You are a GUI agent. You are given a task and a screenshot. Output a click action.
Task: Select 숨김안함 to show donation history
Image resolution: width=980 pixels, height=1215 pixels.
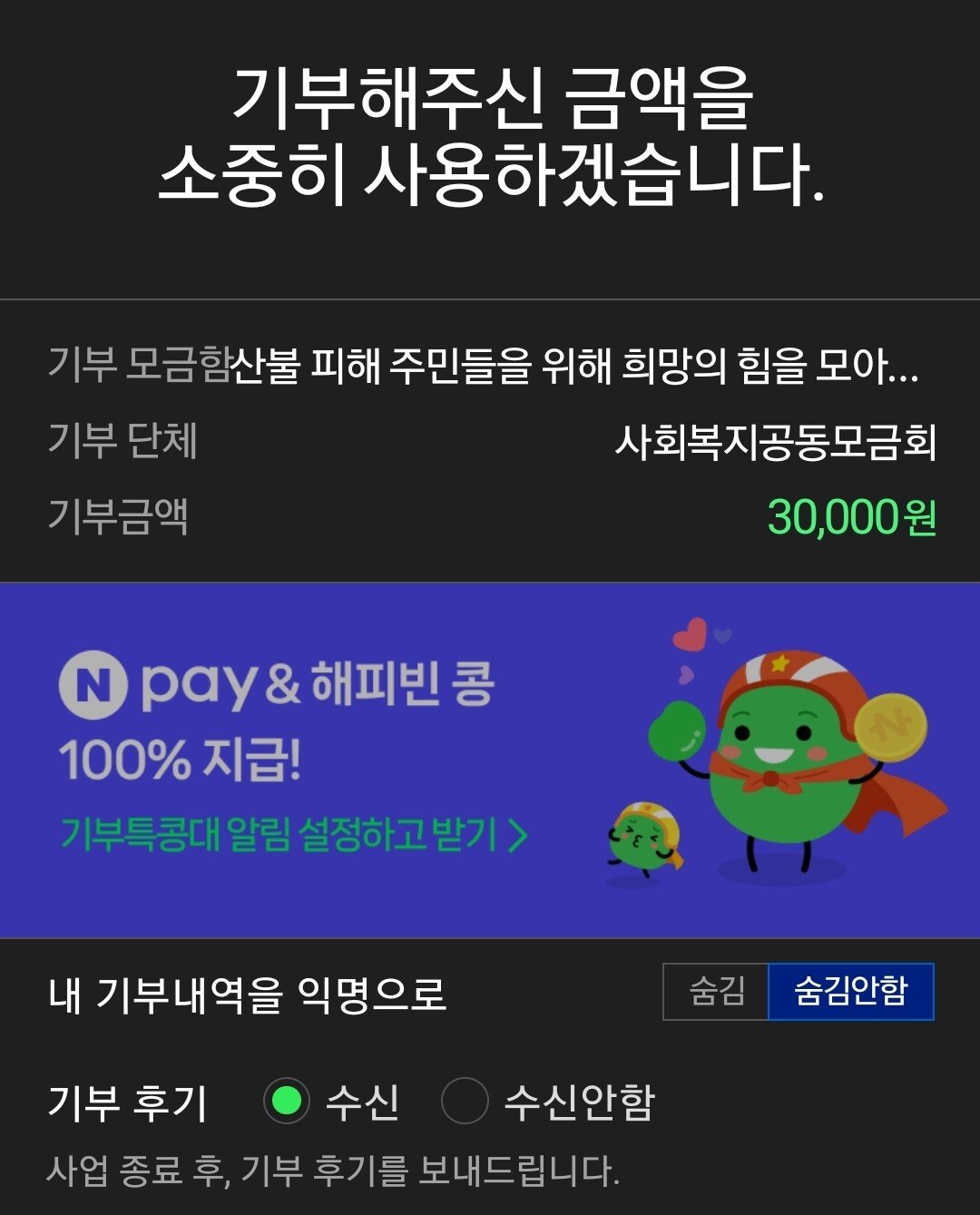point(850,991)
